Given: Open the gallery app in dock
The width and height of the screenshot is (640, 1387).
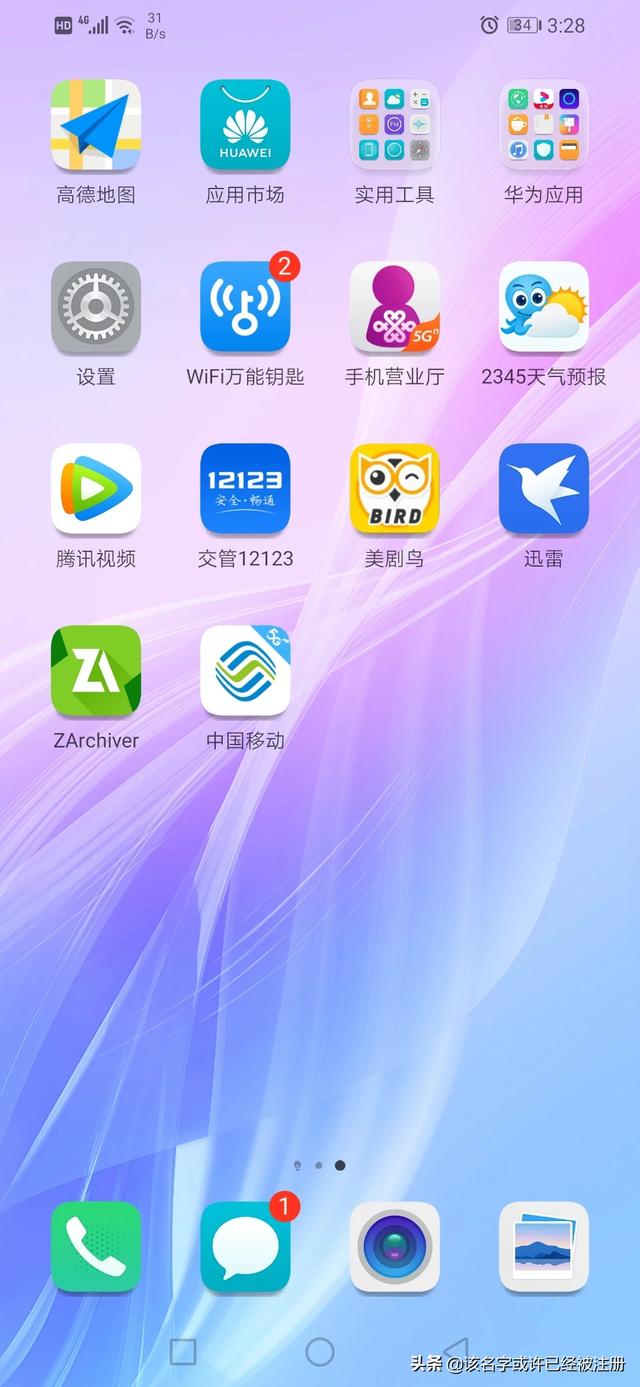Looking at the screenshot, I should [543, 1247].
